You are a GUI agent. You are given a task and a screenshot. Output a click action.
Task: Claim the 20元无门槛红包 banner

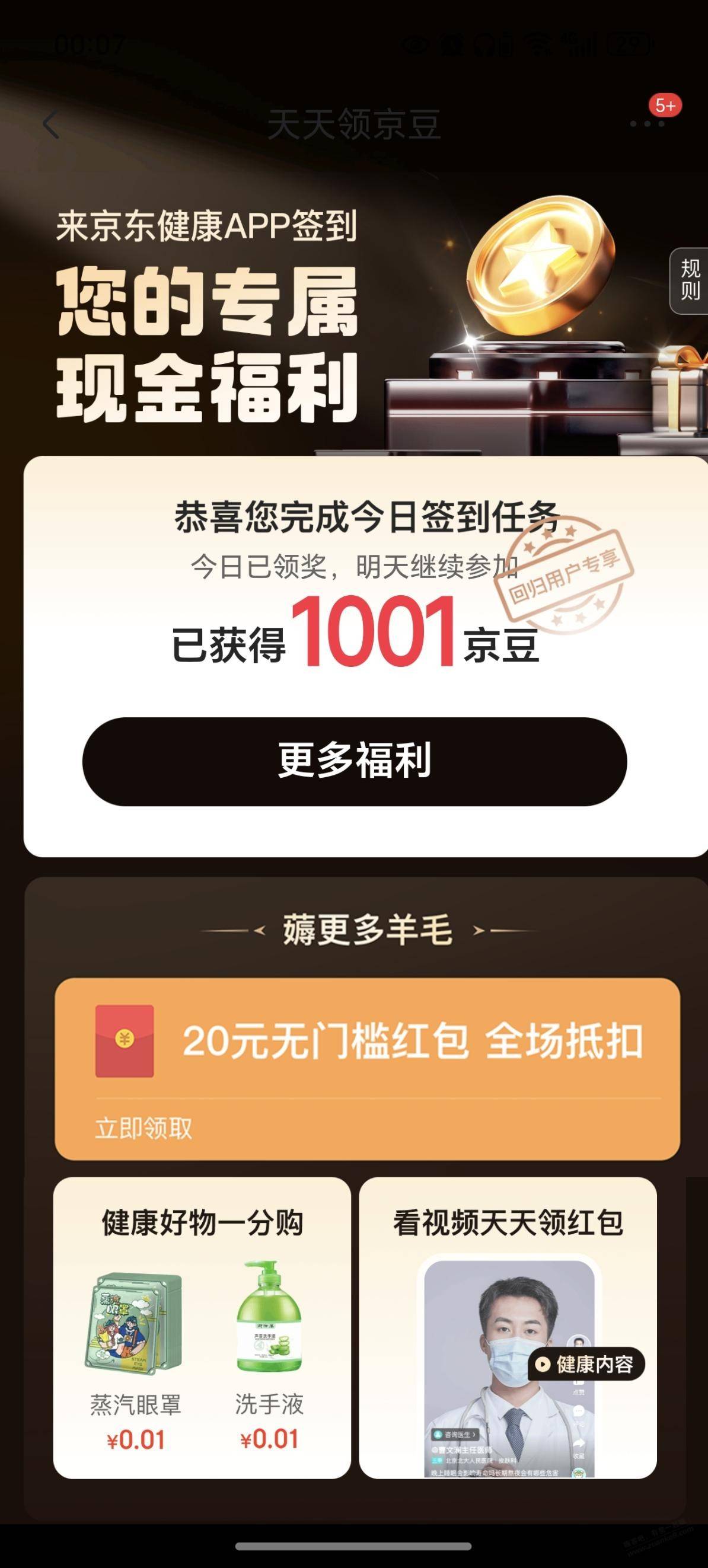tap(367, 1042)
